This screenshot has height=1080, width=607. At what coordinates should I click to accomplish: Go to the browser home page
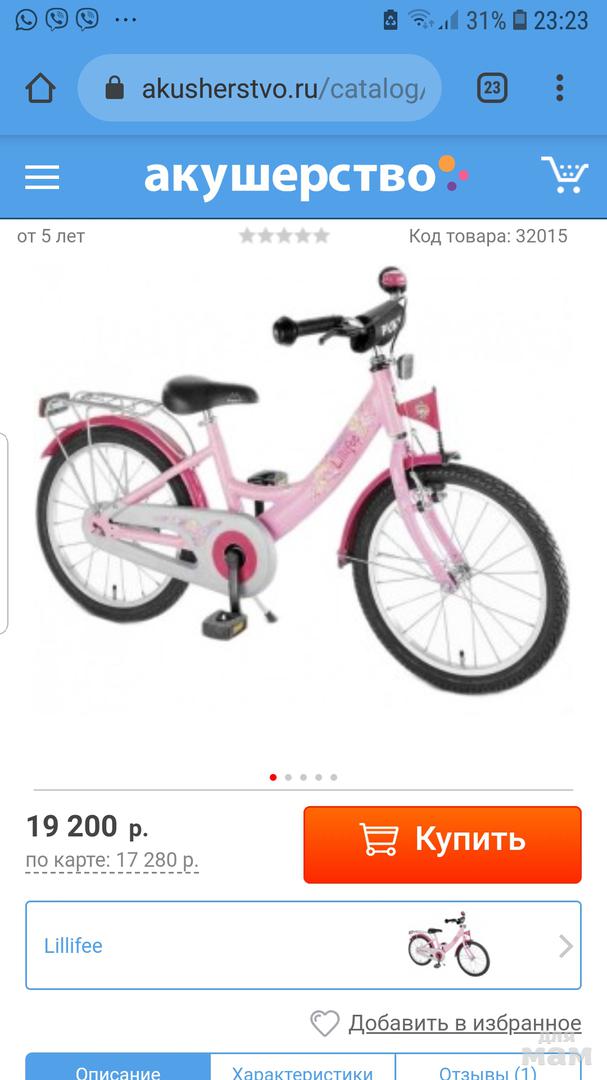(40, 88)
